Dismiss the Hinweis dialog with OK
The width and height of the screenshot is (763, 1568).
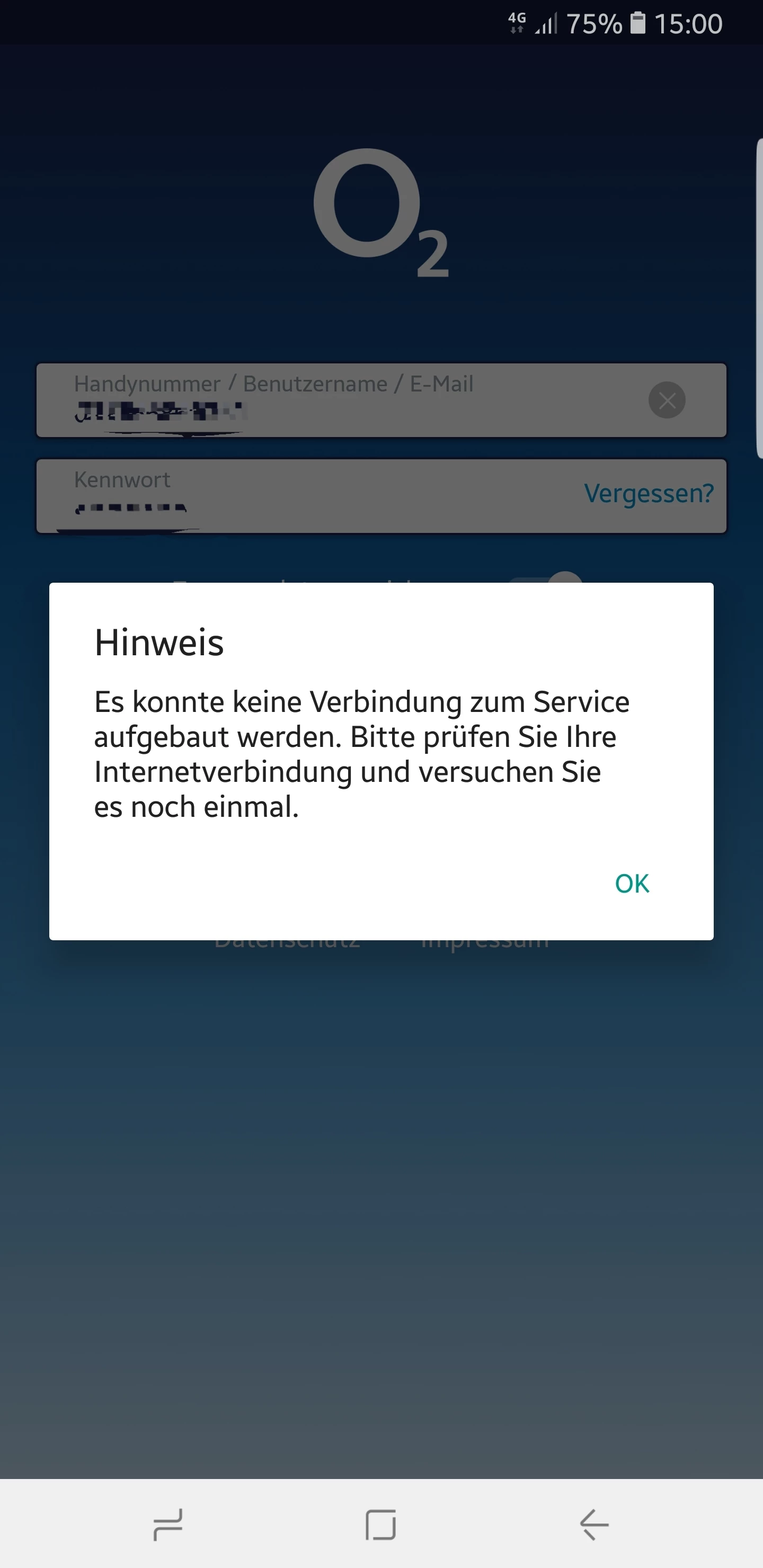pos(632,883)
